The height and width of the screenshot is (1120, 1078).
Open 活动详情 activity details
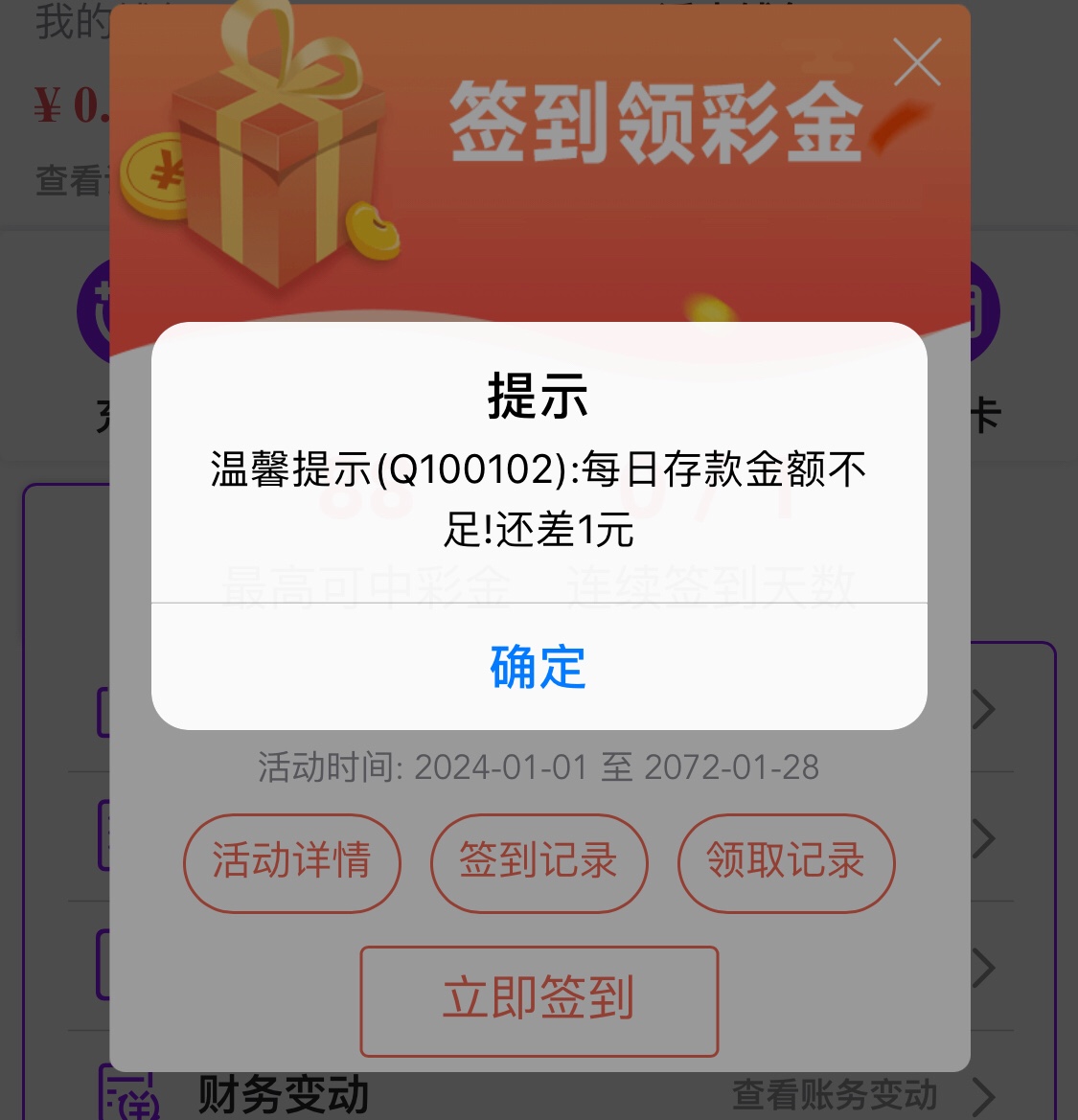pos(291,863)
